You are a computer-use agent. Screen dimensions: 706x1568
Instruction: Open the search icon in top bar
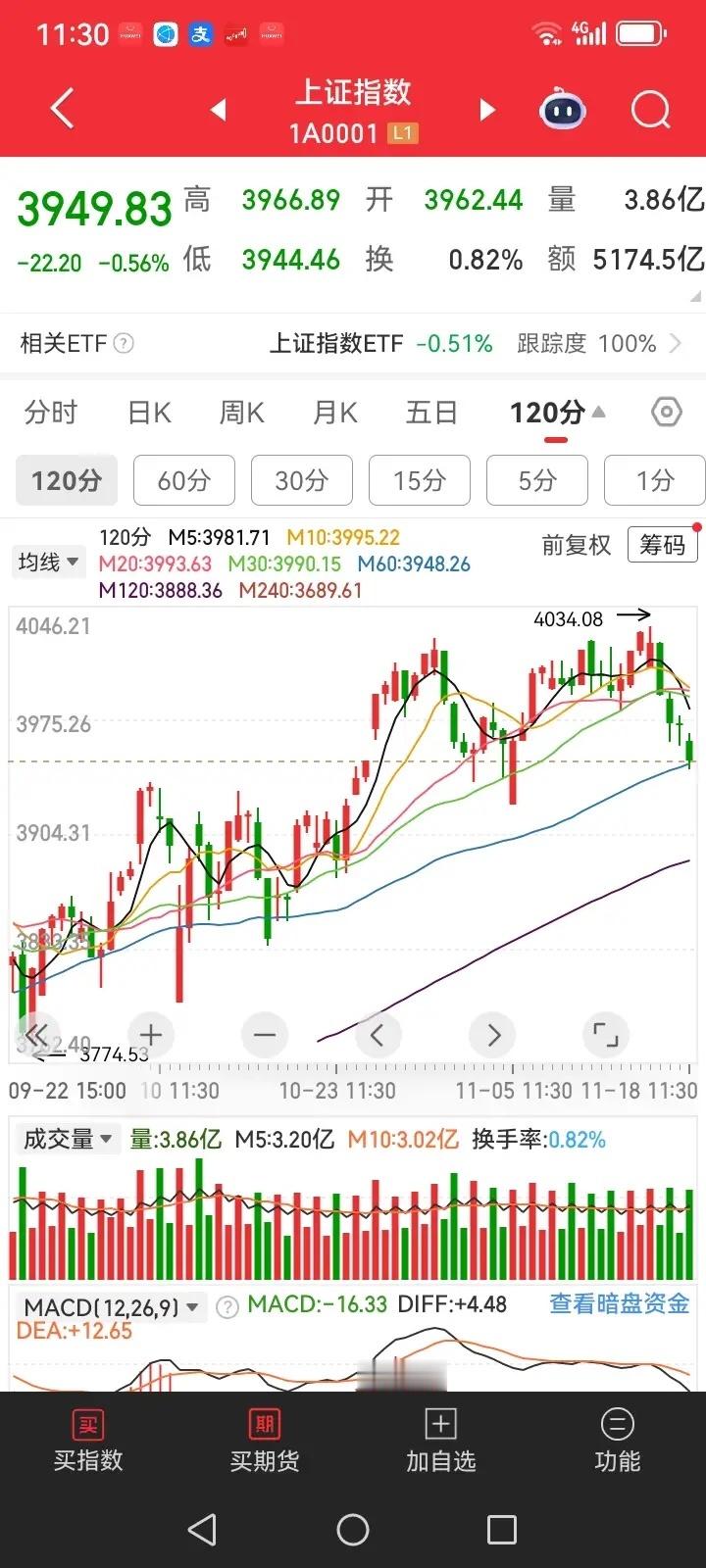coord(649,109)
